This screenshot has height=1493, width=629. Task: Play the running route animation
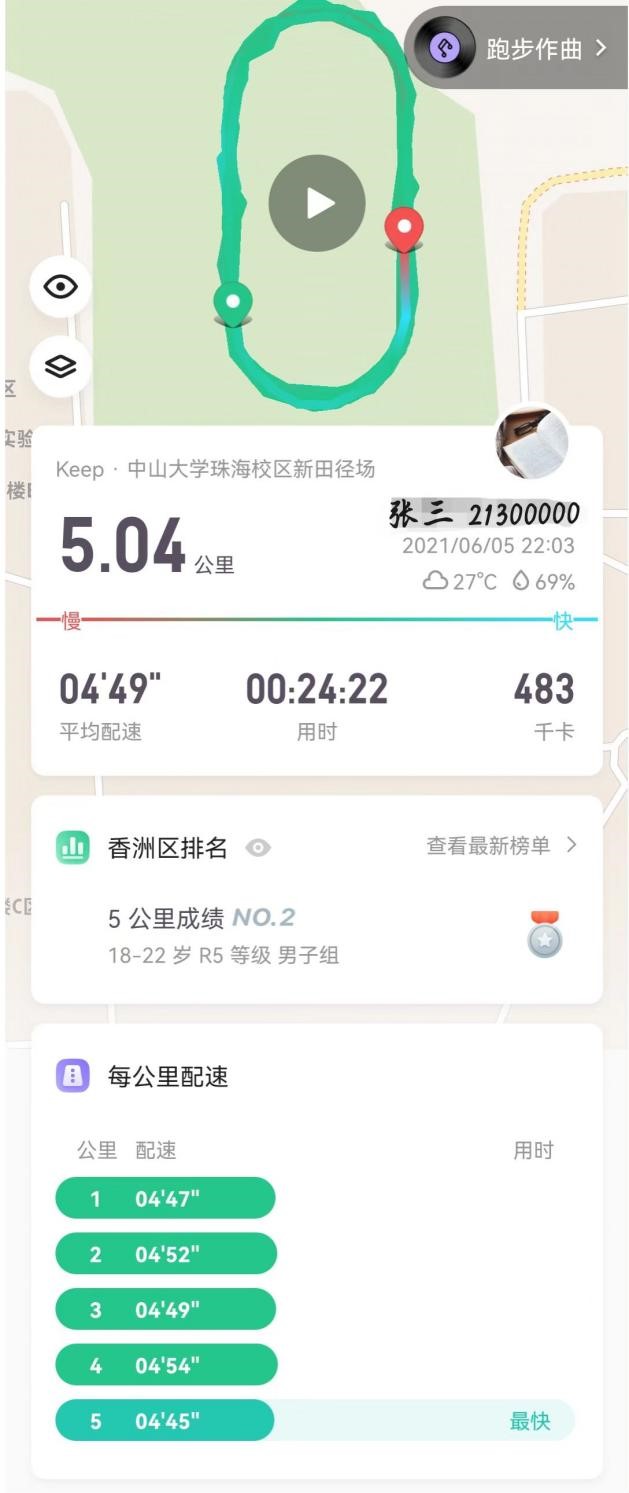pyautogui.click(x=316, y=203)
